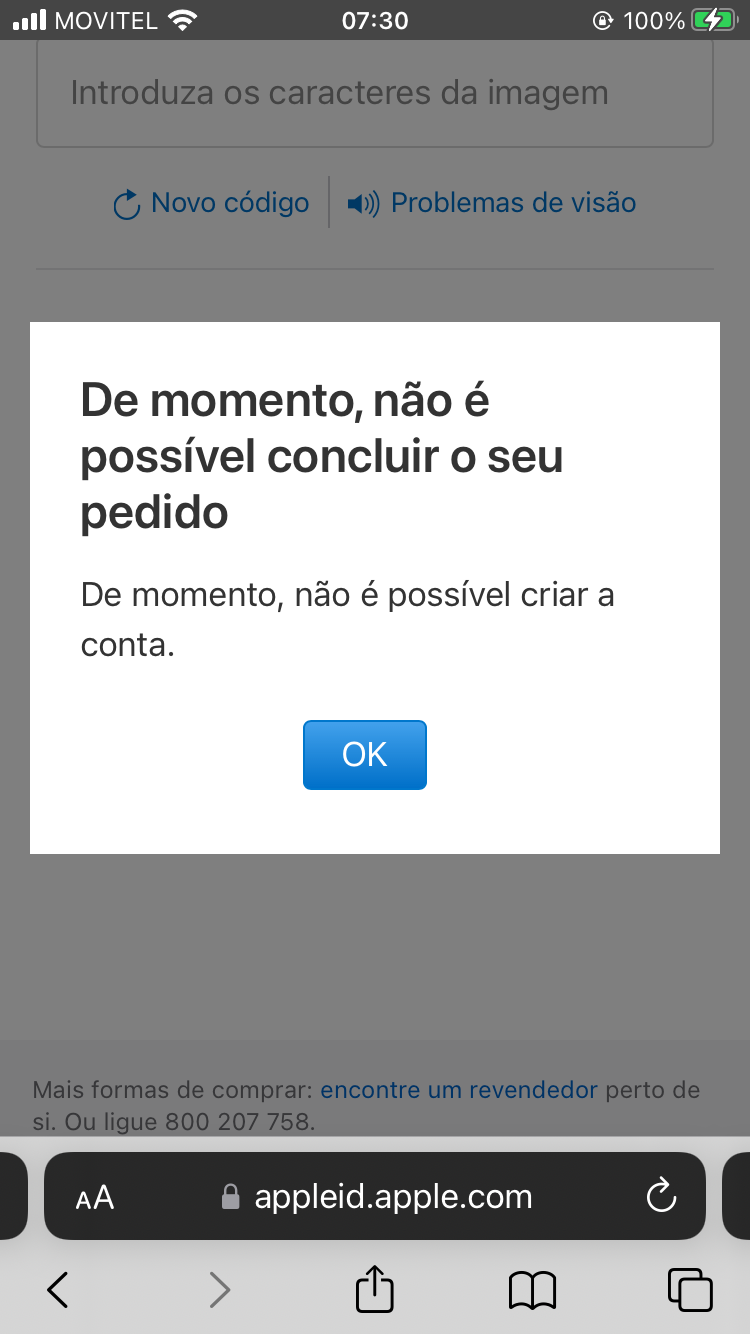Open the encontre um revendedor link
Screen dimensions: 750x1334
point(459,1090)
